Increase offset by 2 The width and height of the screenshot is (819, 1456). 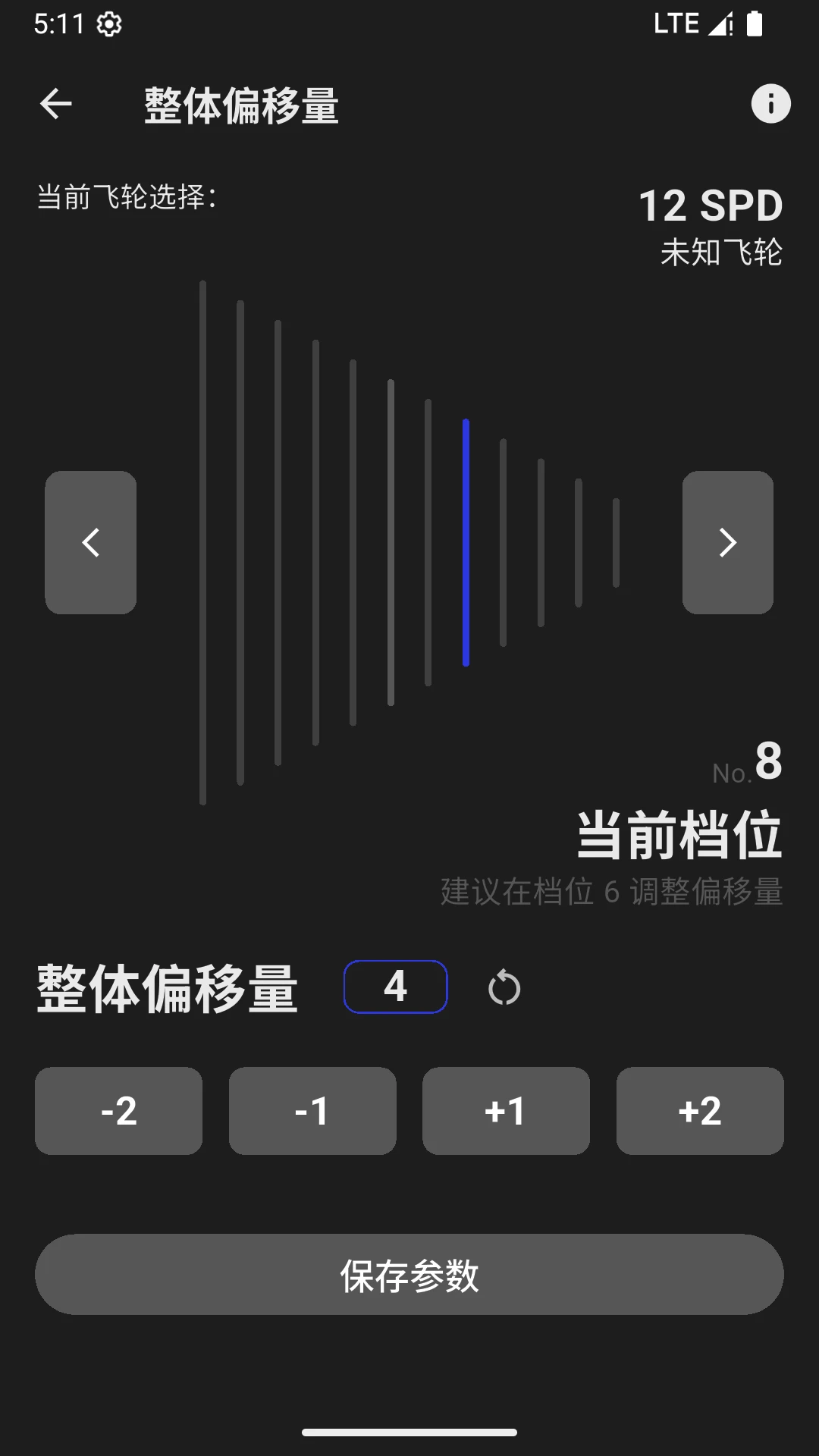[x=700, y=1110]
